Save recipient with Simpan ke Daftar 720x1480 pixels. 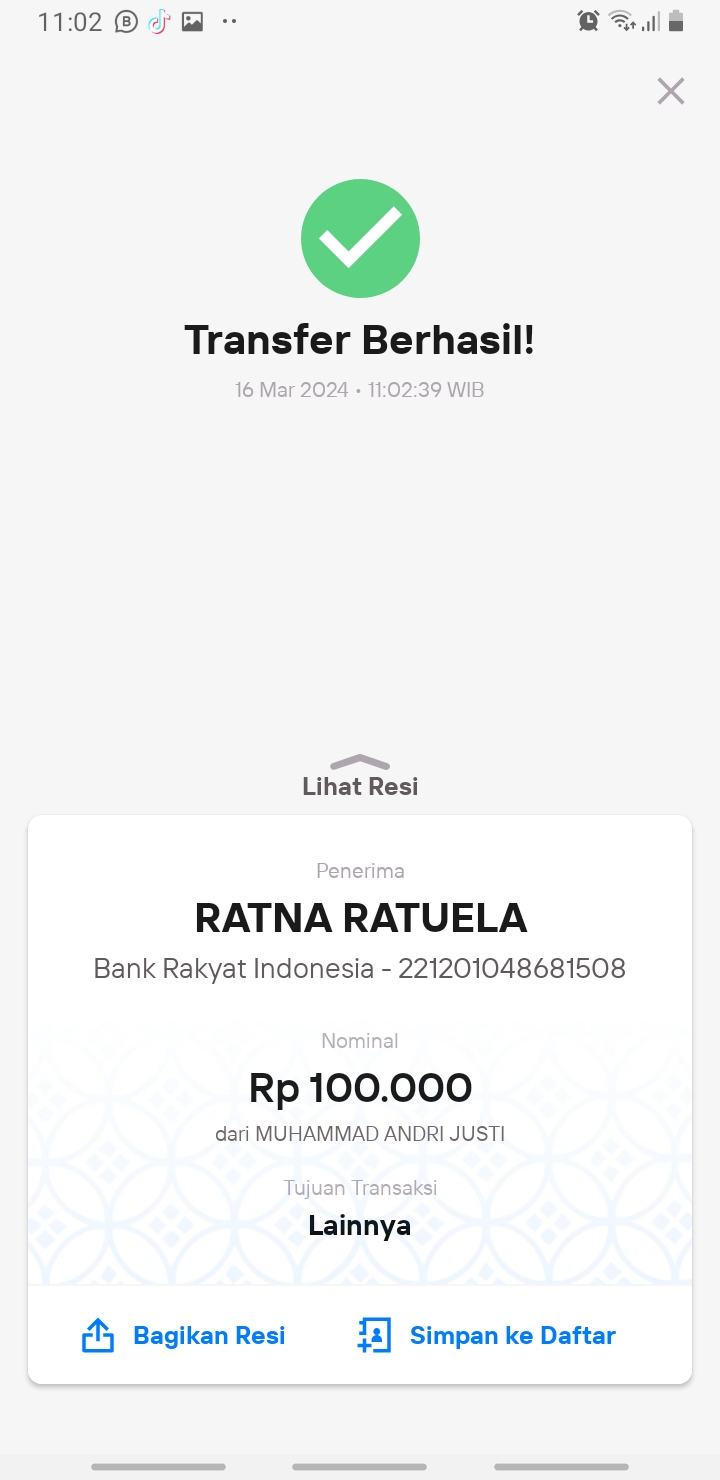click(486, 1335)
